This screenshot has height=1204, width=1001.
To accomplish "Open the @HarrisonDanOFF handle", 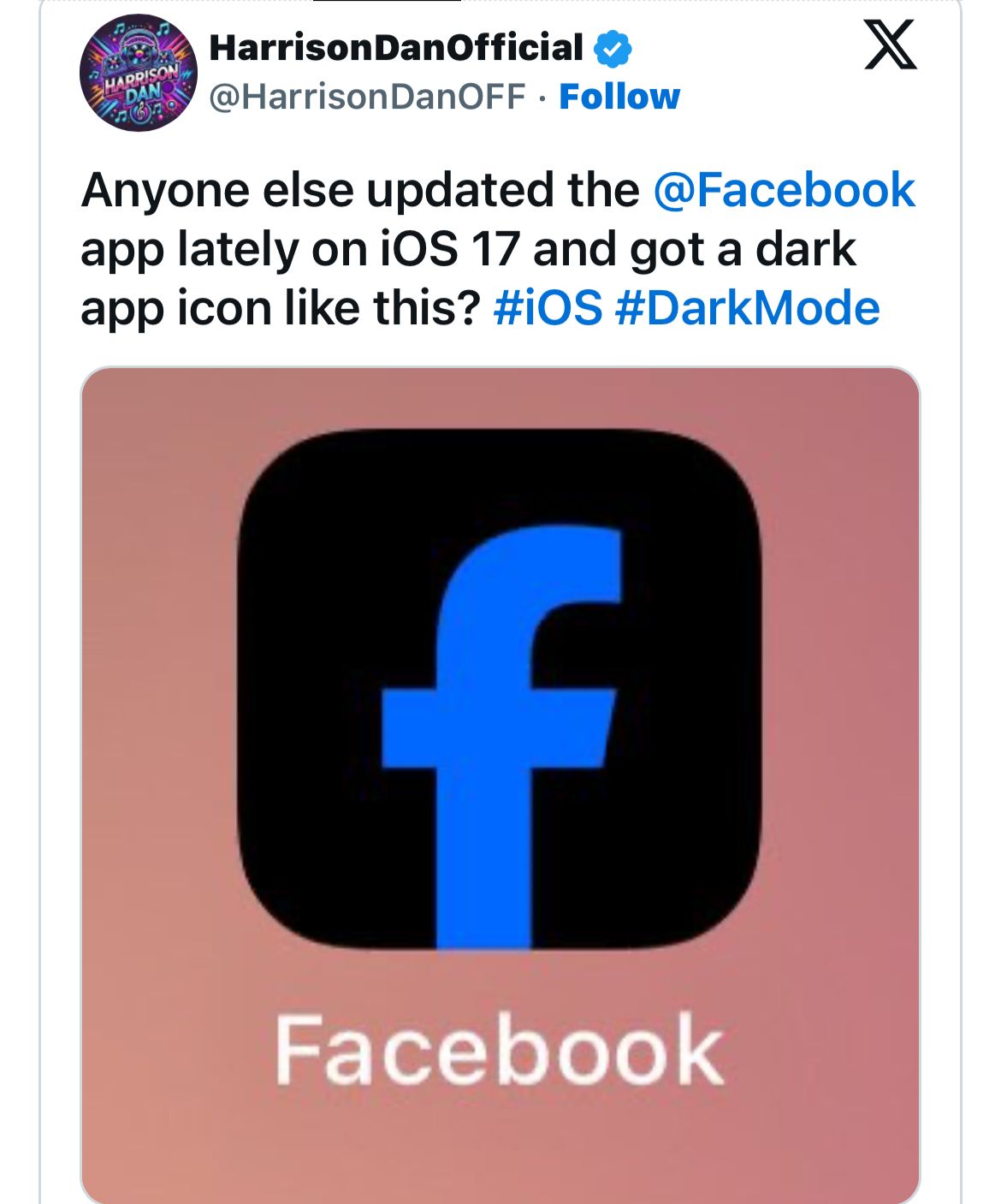I will [367, 98].
